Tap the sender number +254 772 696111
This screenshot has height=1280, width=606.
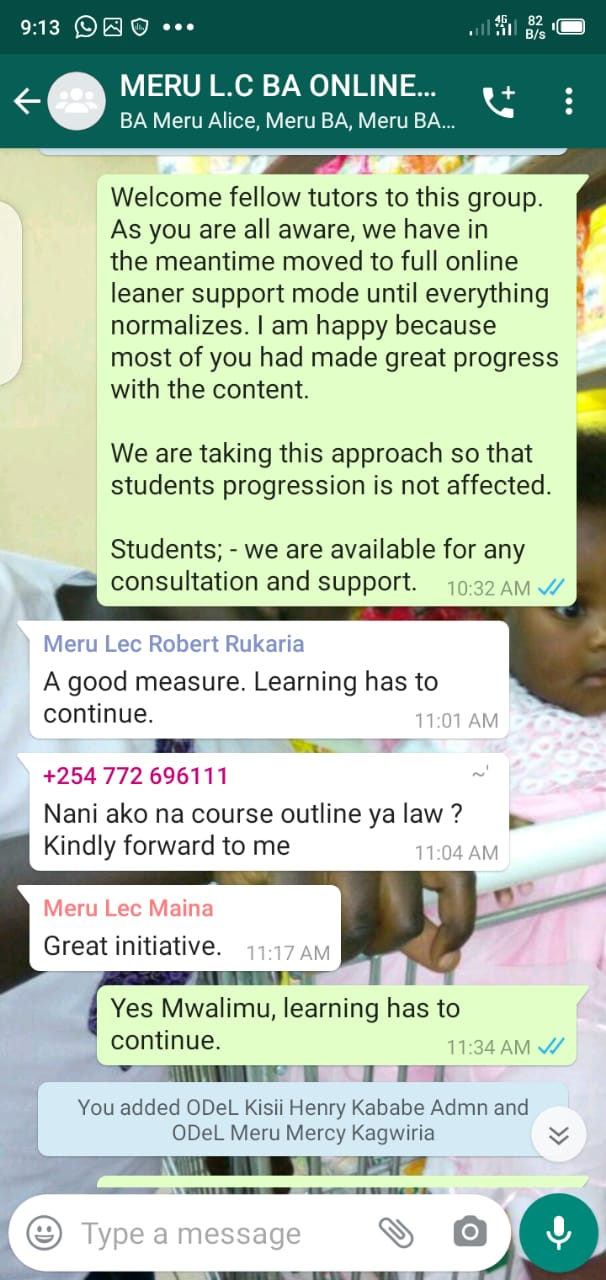click(x=136, y=776)
